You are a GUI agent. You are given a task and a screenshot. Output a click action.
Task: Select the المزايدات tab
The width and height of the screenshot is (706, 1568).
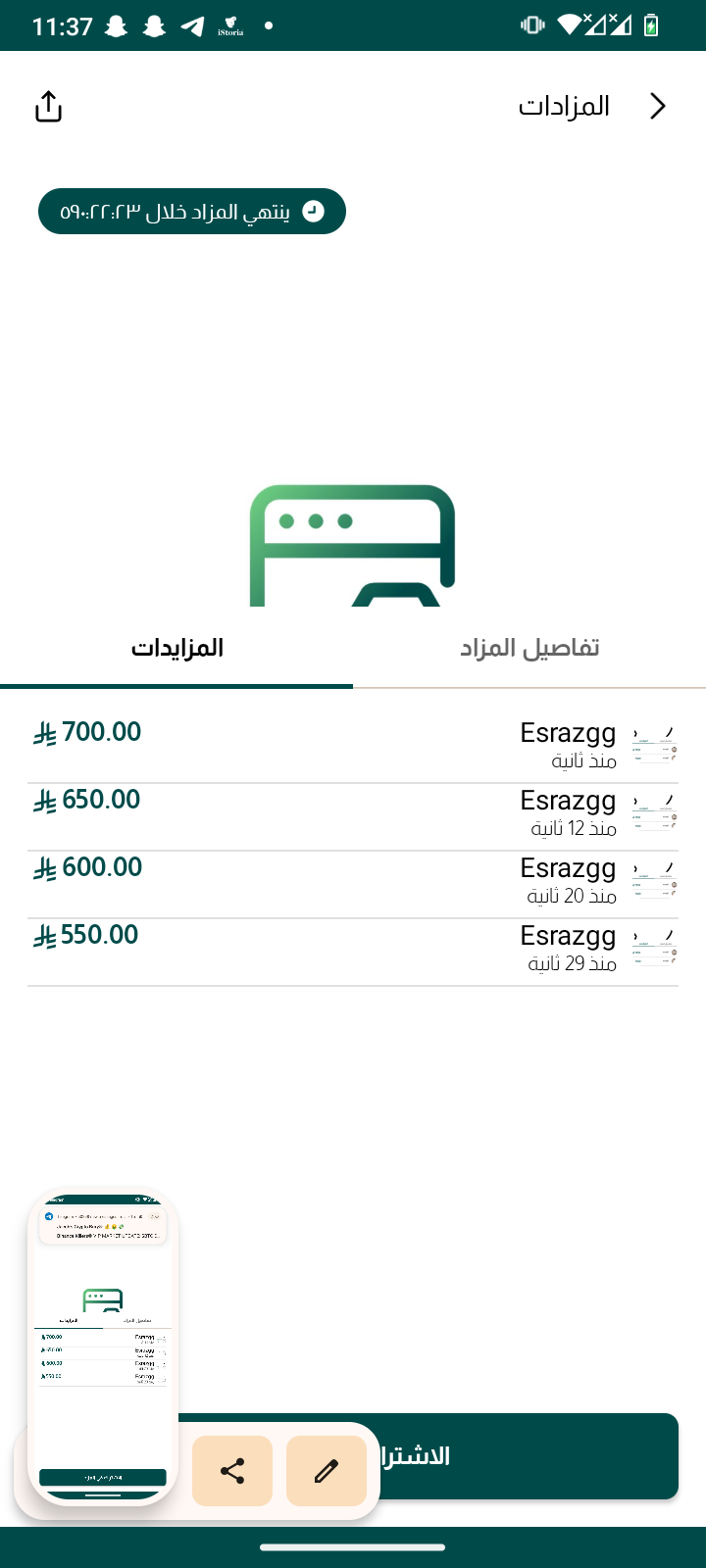tap(177, 648)
